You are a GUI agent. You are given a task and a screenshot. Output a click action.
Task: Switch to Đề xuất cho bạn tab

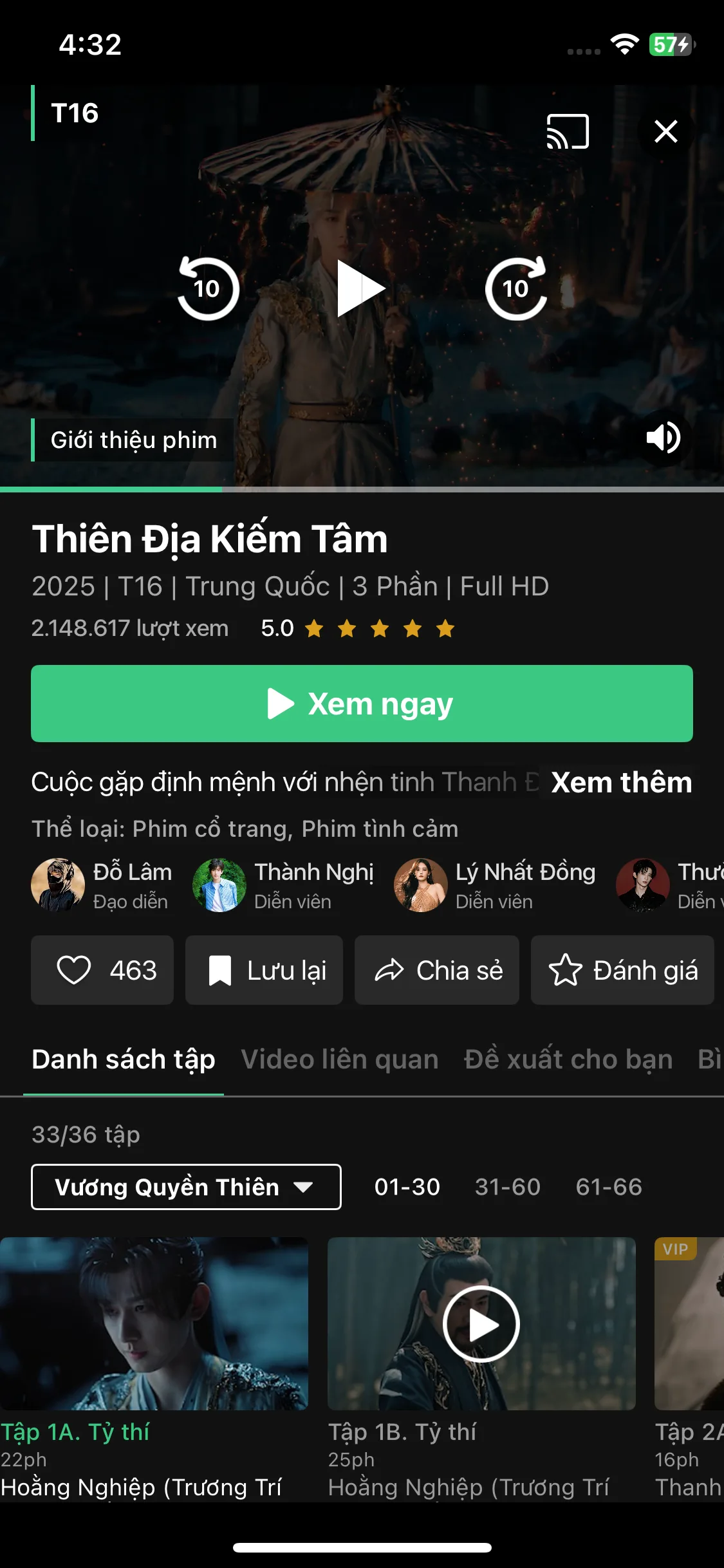coord(568,1059)
